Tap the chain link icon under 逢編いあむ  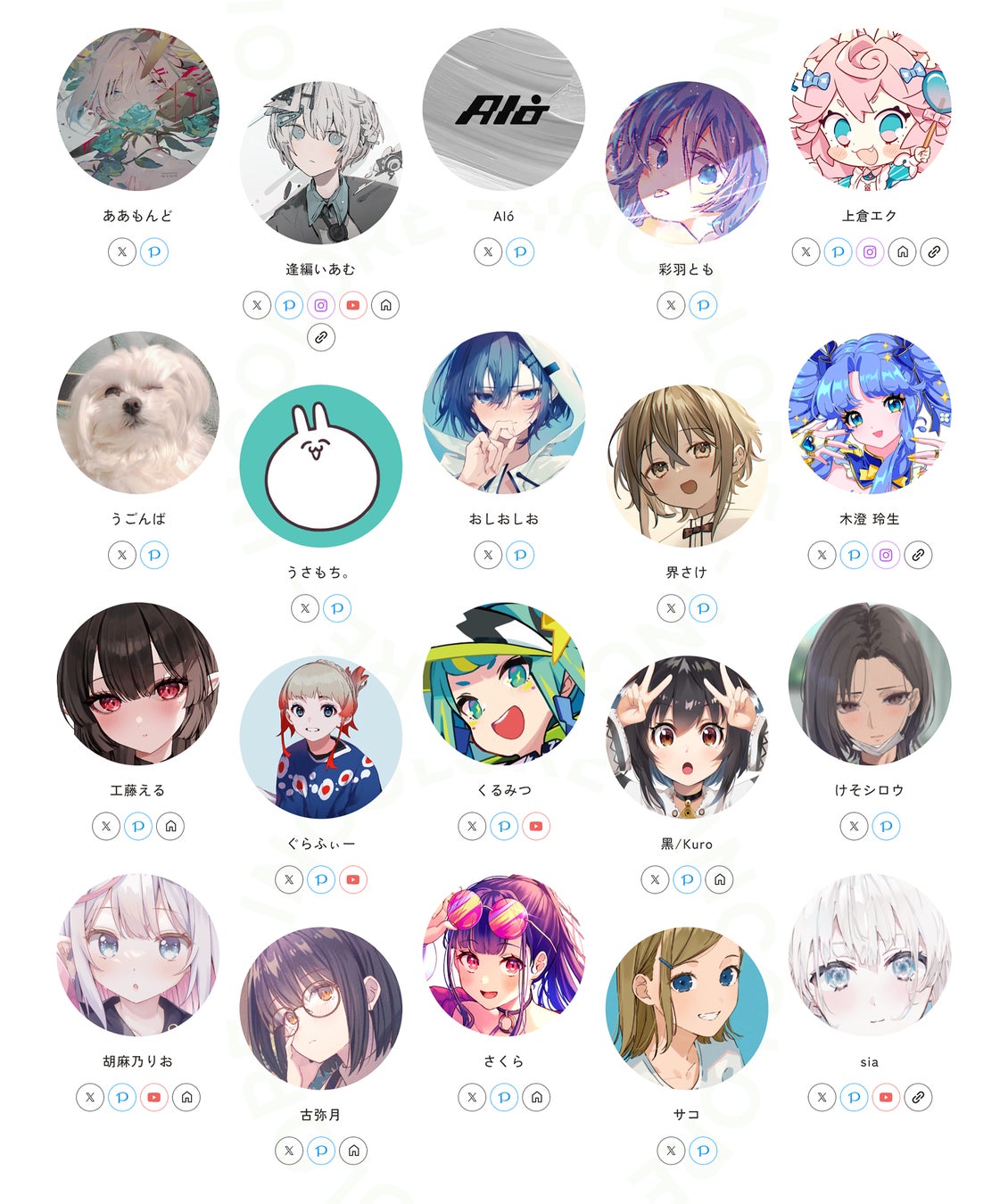coord(321,337)
